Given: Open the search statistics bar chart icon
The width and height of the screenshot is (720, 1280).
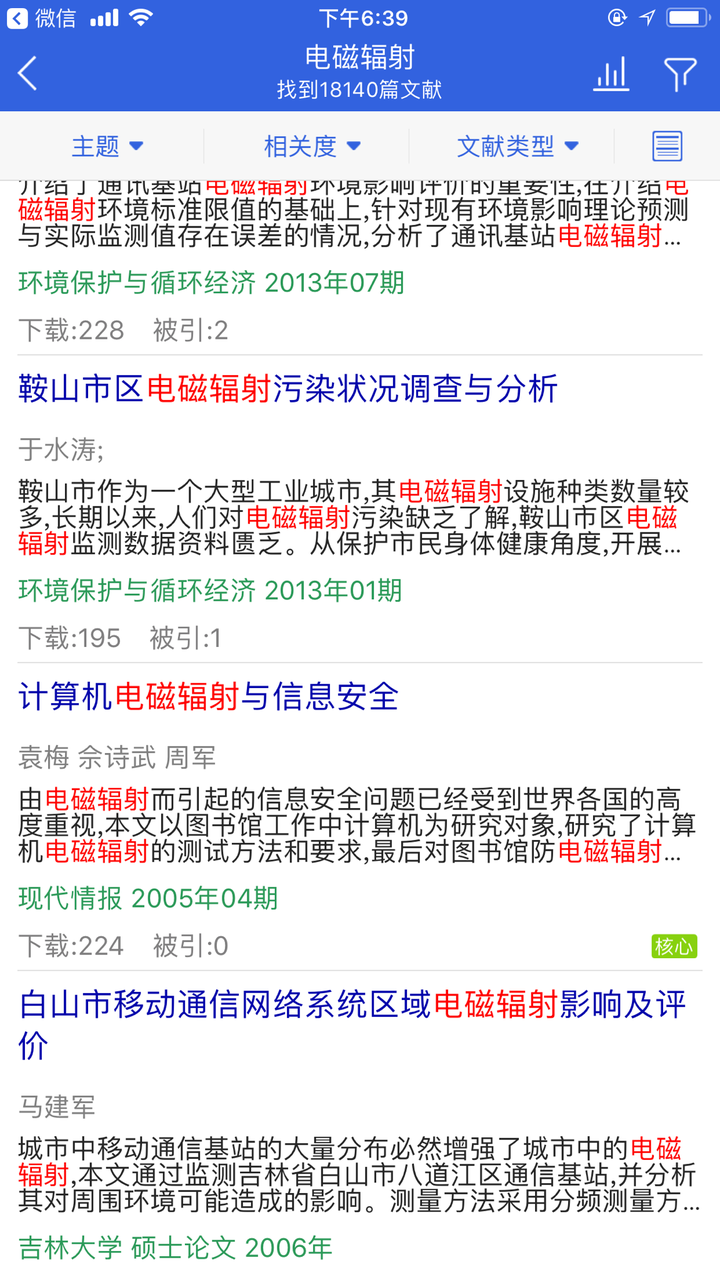Looking at the screenshot, I should (x=610, y=73).
